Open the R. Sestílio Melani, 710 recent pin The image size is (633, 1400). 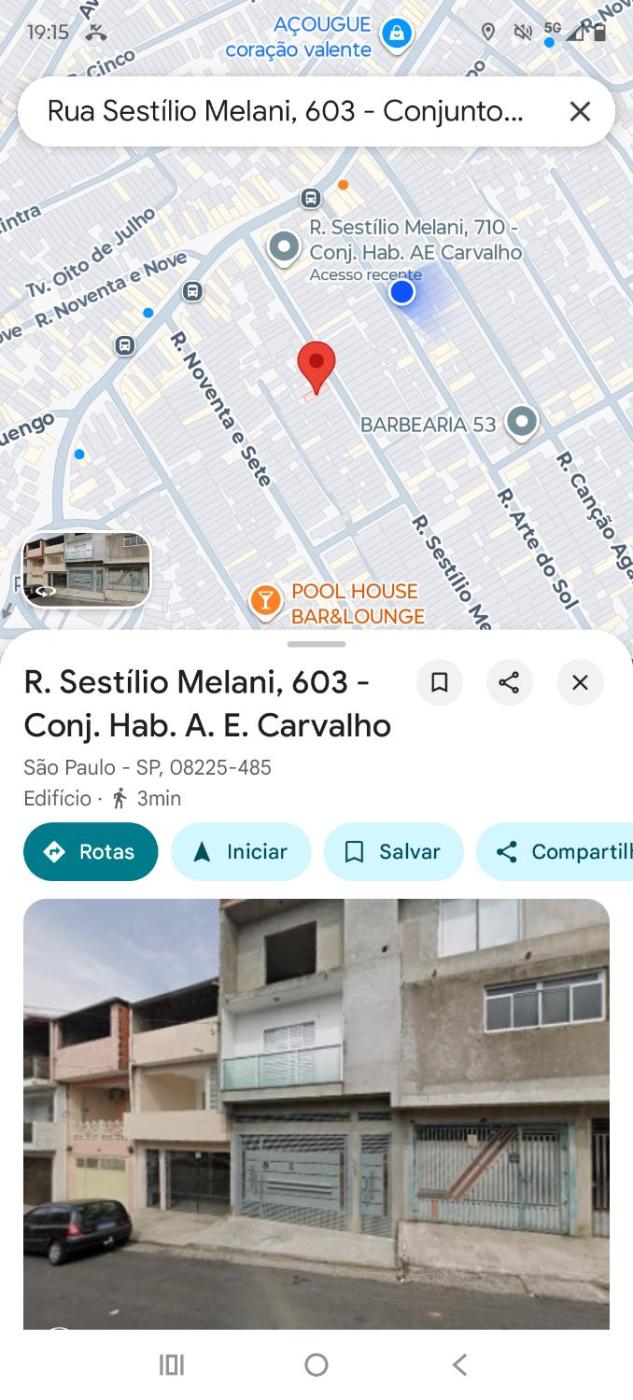pyautogui.click(x=286, y=246)
